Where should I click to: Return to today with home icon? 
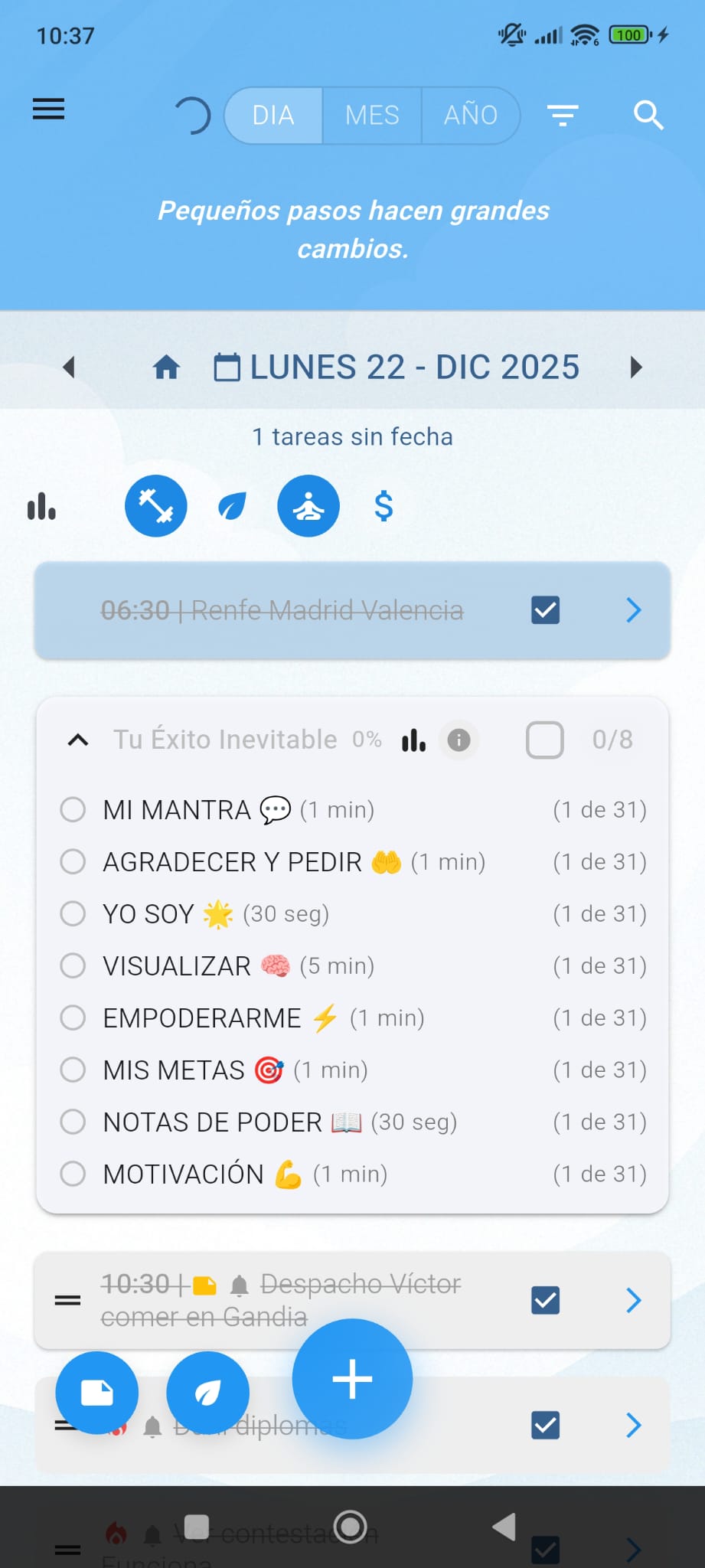pyautogui.click(x=166, y=367)
